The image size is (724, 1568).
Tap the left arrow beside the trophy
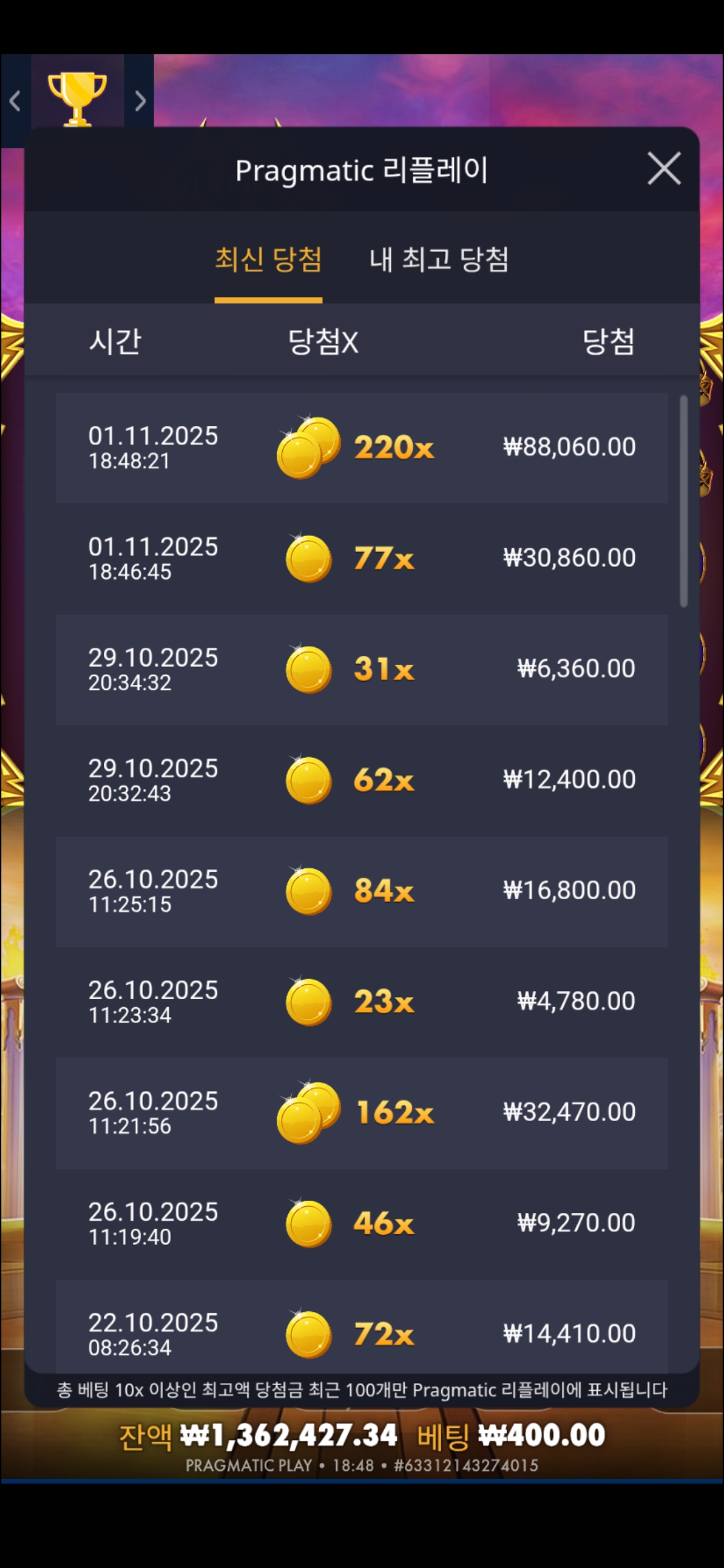coord(15,101)
